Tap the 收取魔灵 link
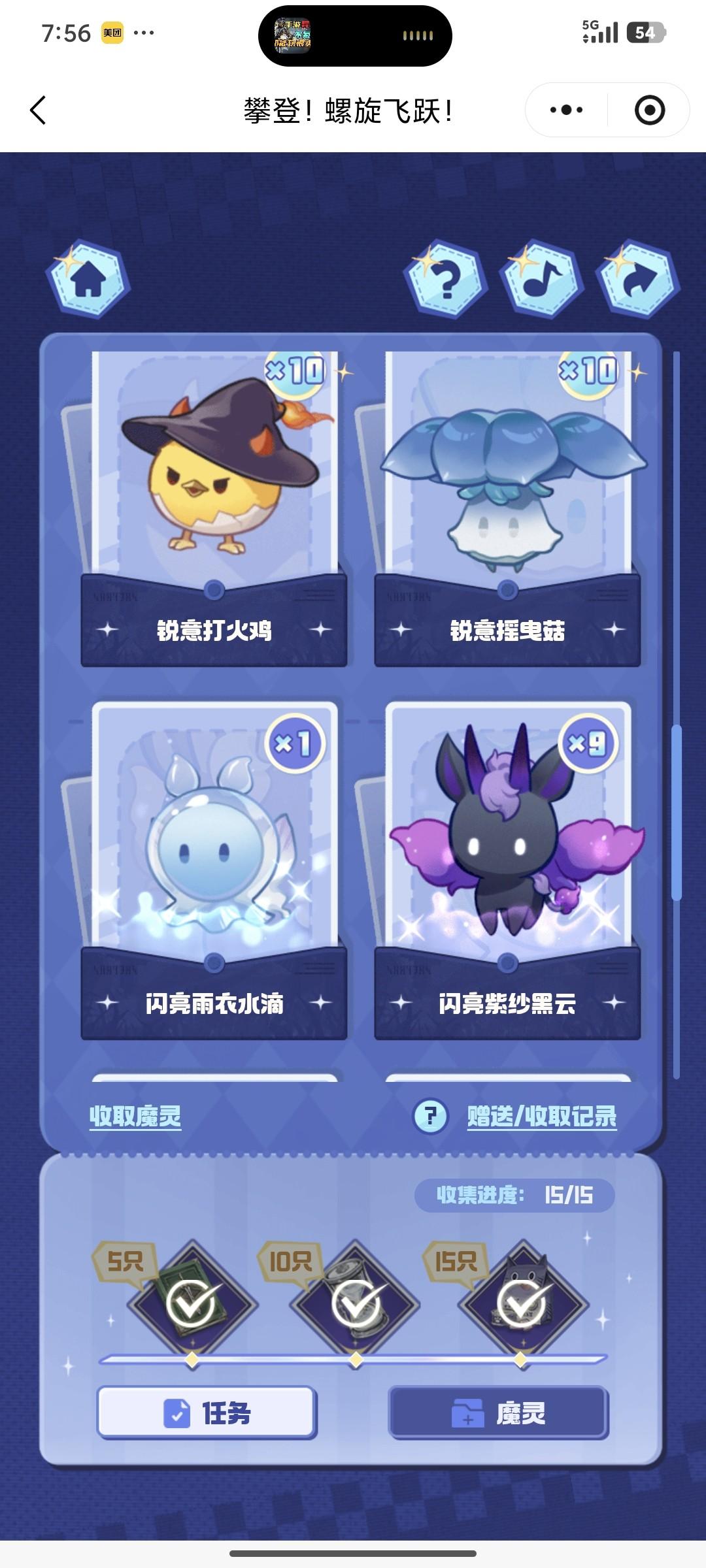This screenshot has width=706, height=1568. [135, 1116]
